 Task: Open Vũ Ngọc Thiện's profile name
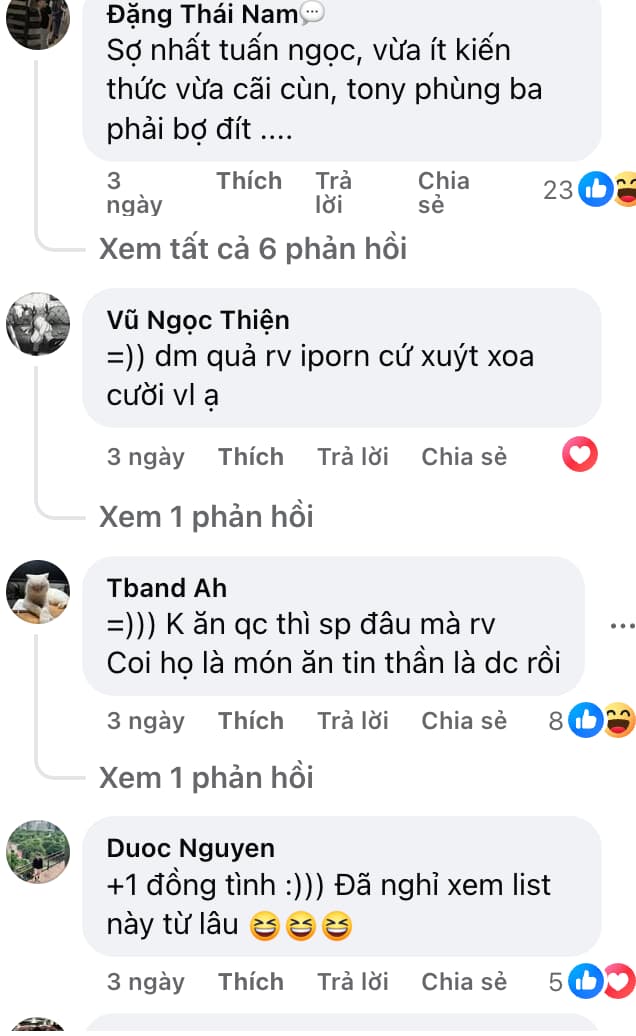click(x=198, y=320)
